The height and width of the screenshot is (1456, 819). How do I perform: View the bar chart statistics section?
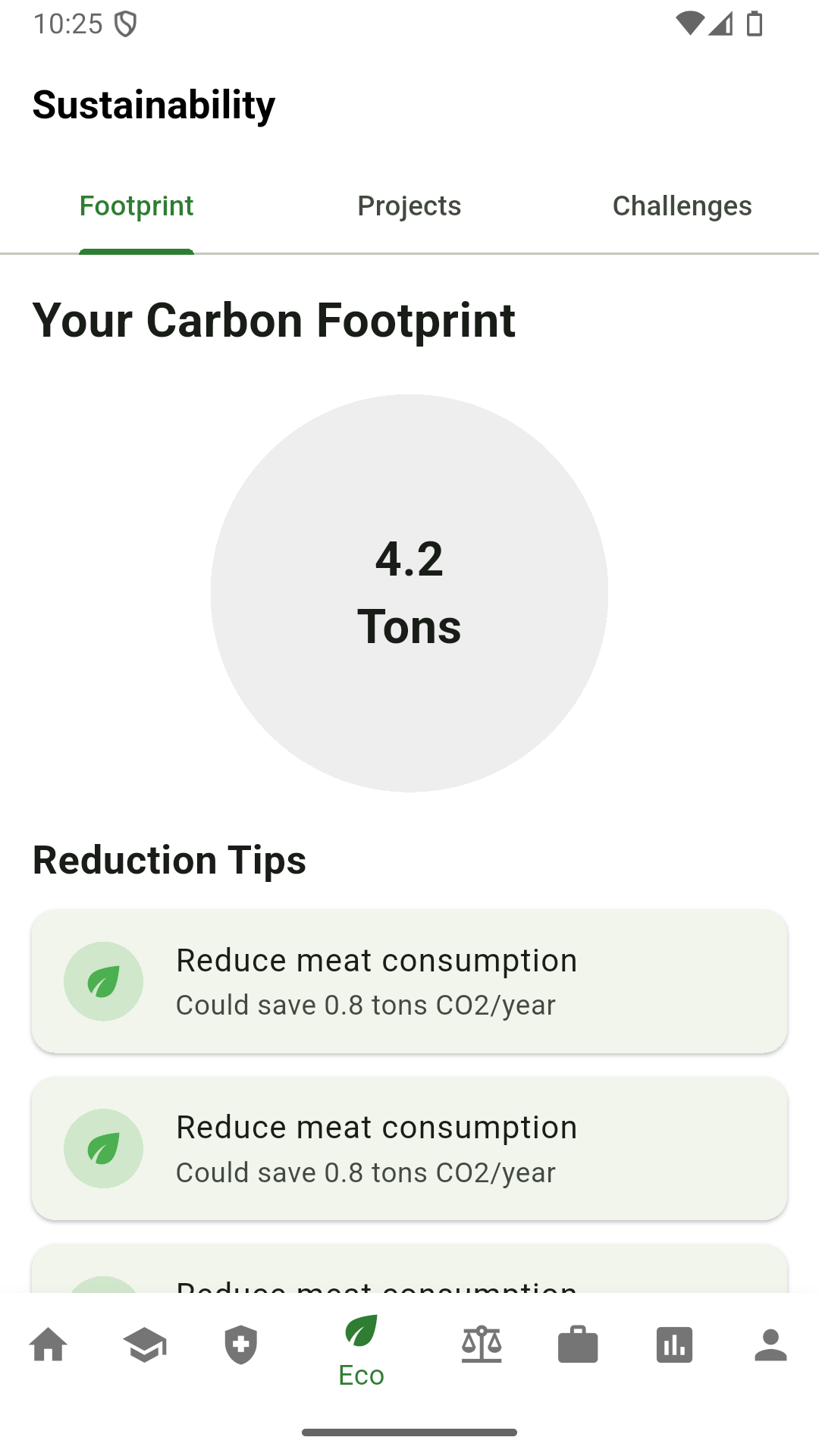674,1345
